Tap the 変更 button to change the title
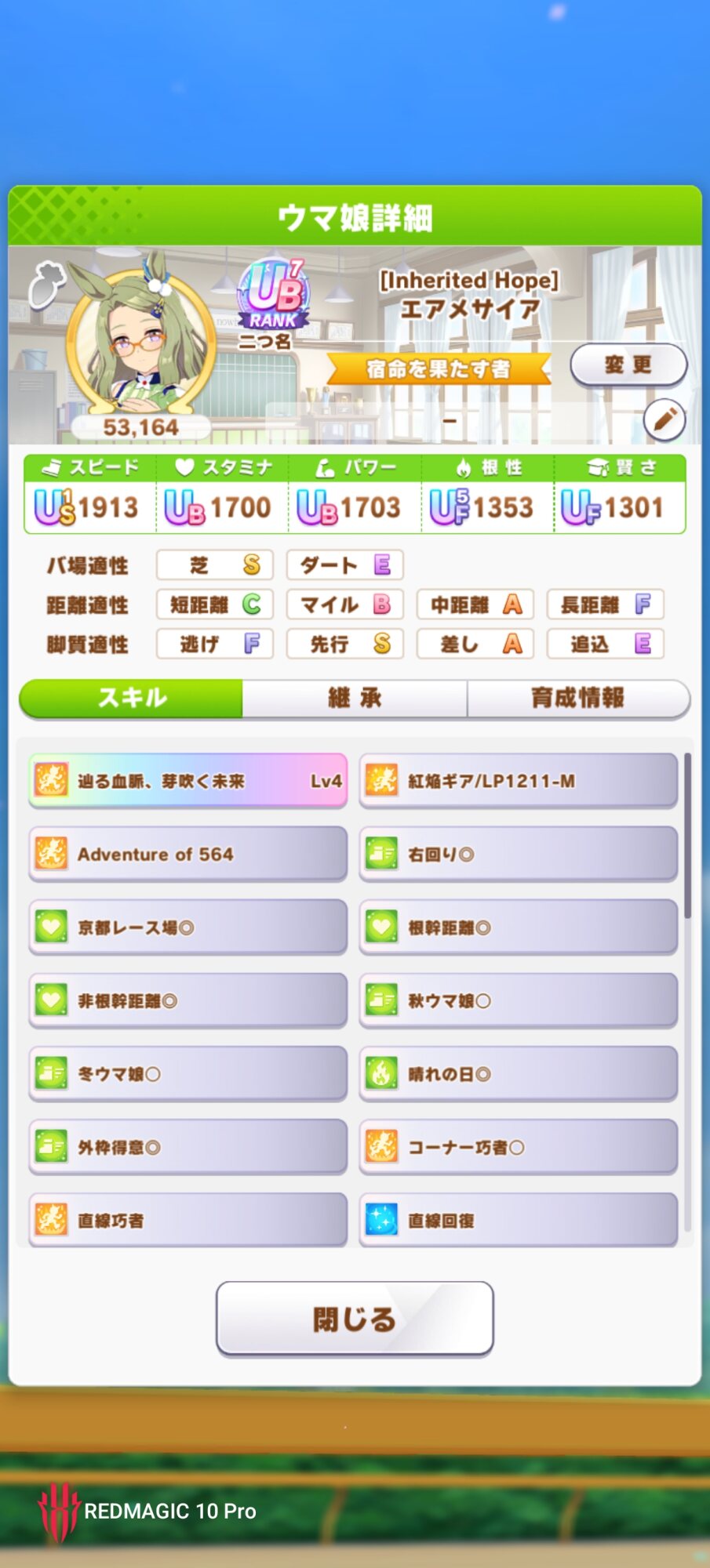Image resolution: width=710 pixels, height=1568 pixels. coord(628,365)
